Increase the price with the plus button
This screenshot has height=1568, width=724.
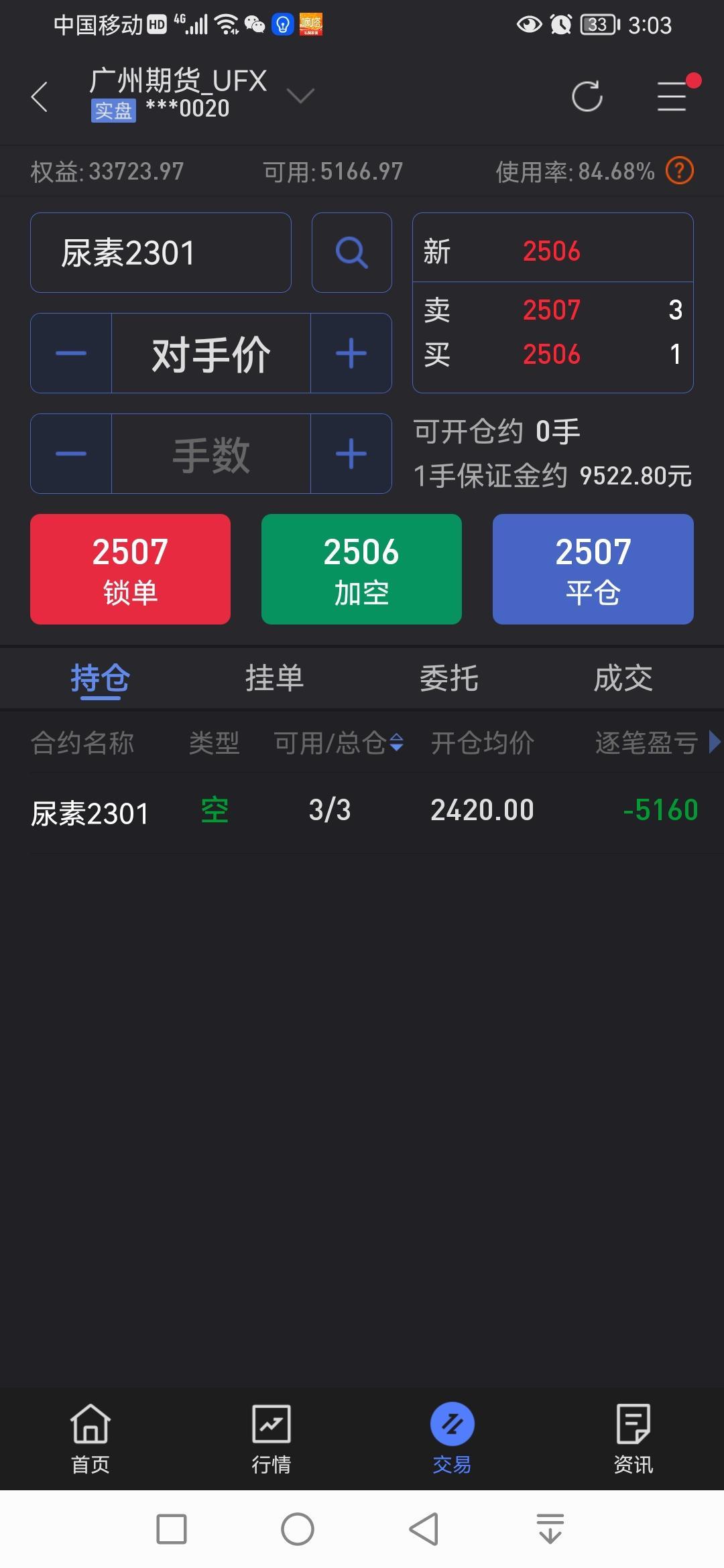(x=351, y=353)
